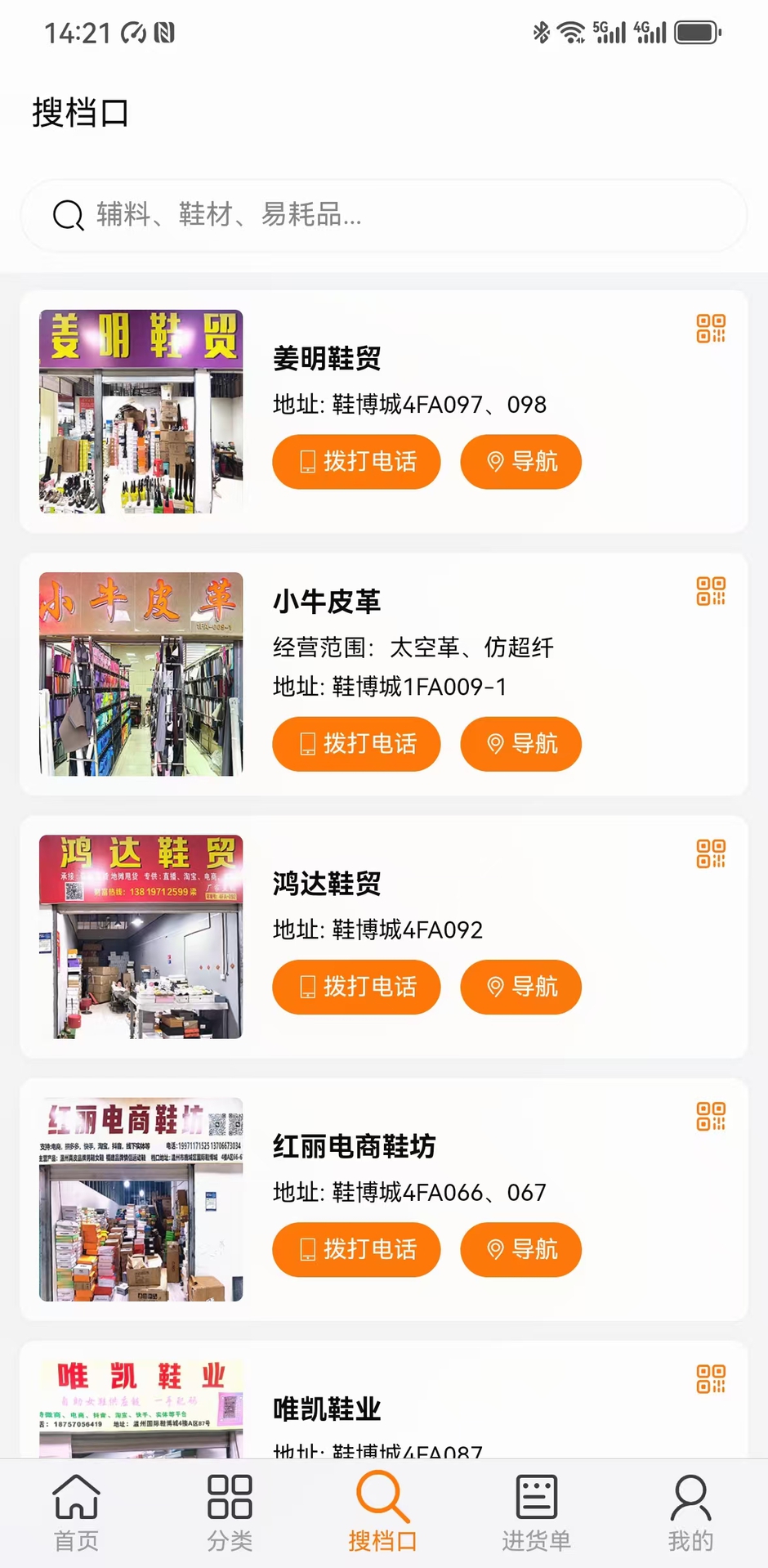Navigate to 鸿达鞋贸 shop
Image resolution: width=768 pixels, height=1568 pixels.
(520, 987)
